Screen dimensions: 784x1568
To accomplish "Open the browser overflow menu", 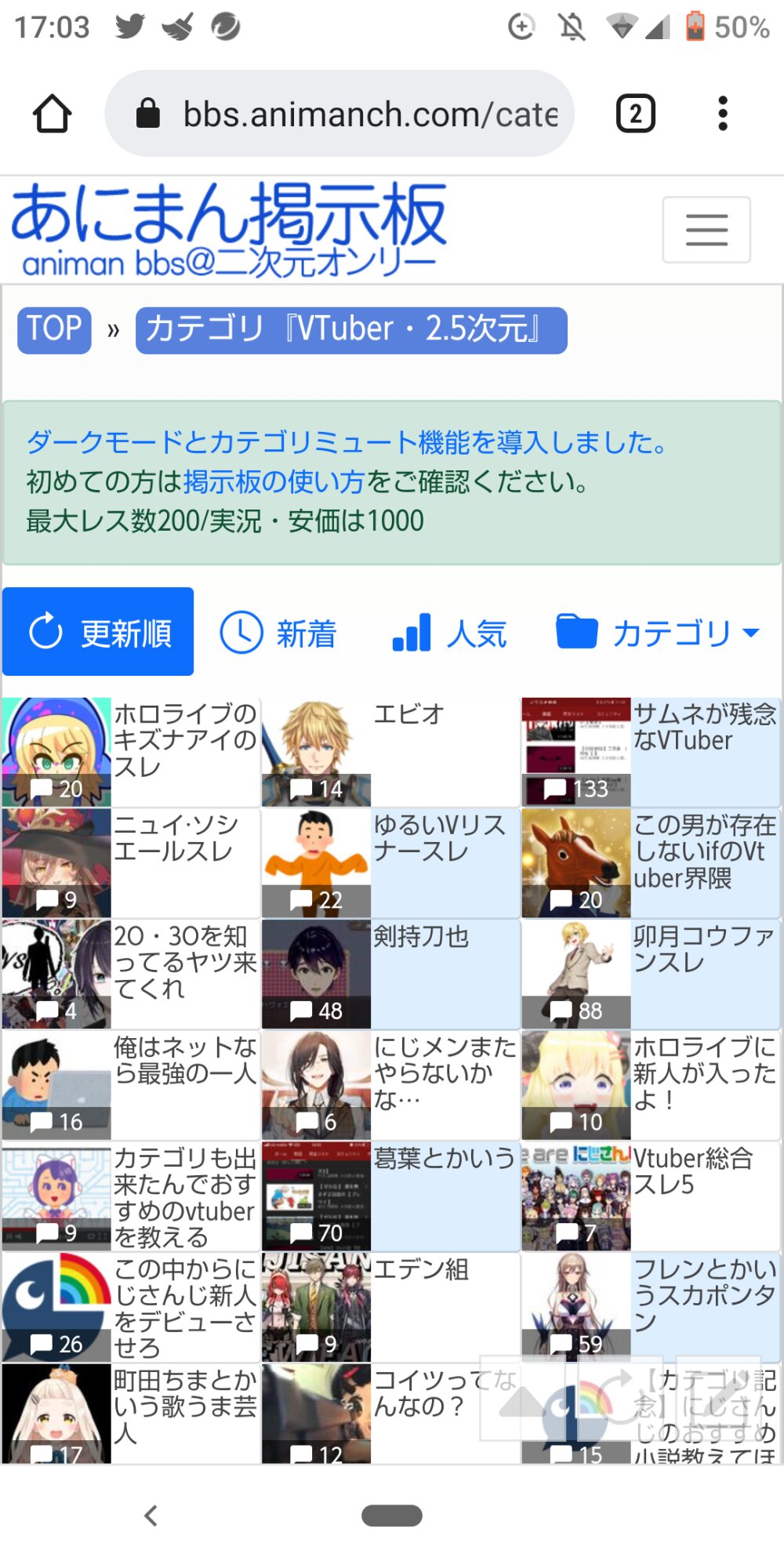I will [722, 114].
